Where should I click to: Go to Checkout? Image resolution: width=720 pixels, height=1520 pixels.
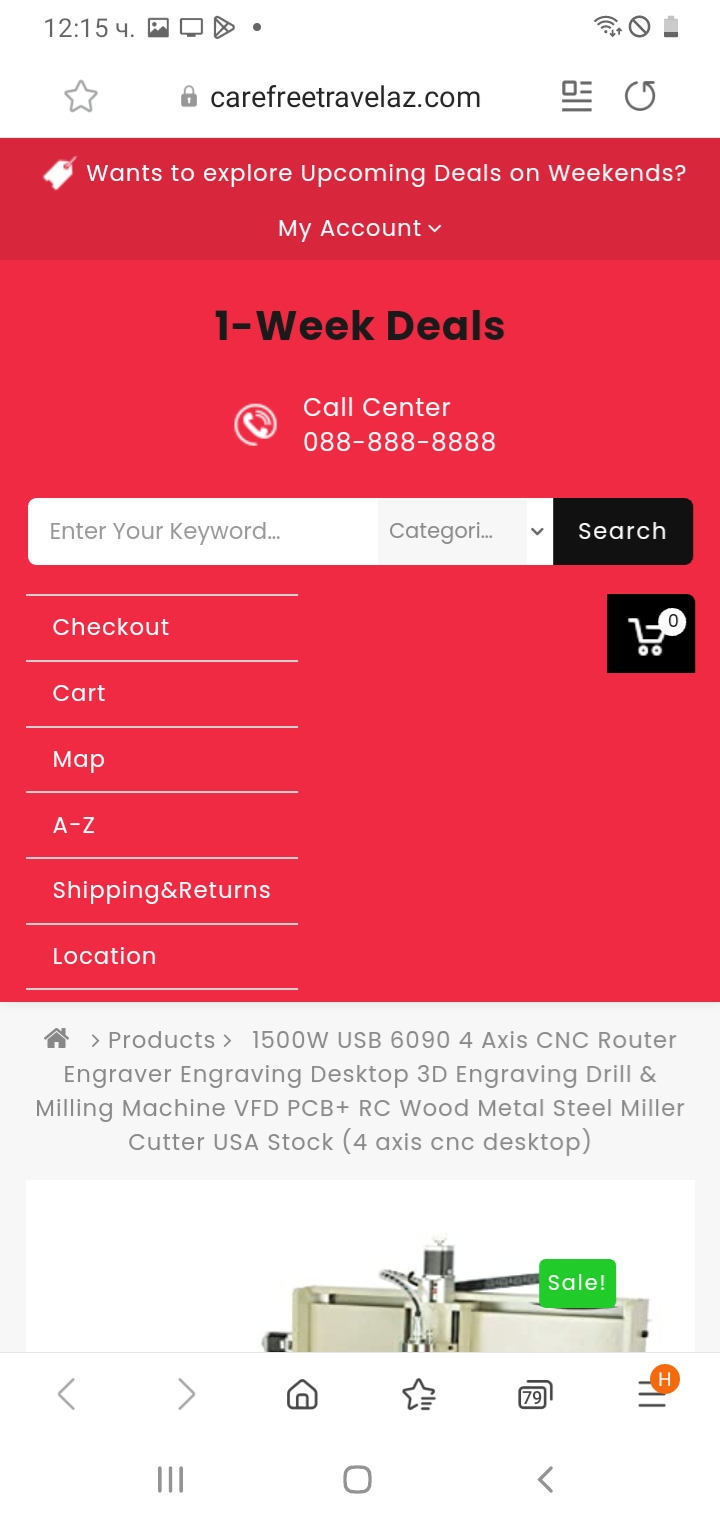point(111,627)
